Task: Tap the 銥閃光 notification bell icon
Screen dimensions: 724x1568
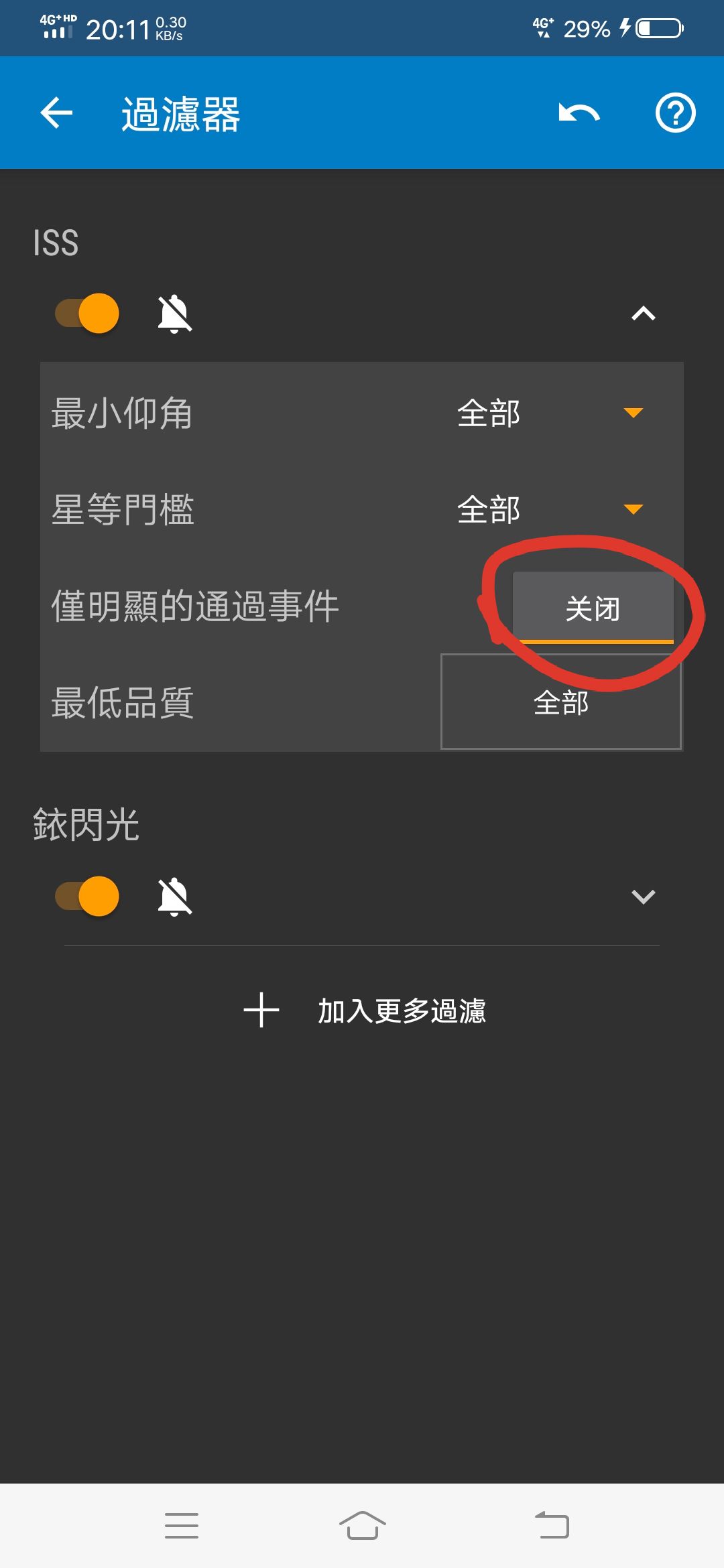Action: (x=174, y=896)
